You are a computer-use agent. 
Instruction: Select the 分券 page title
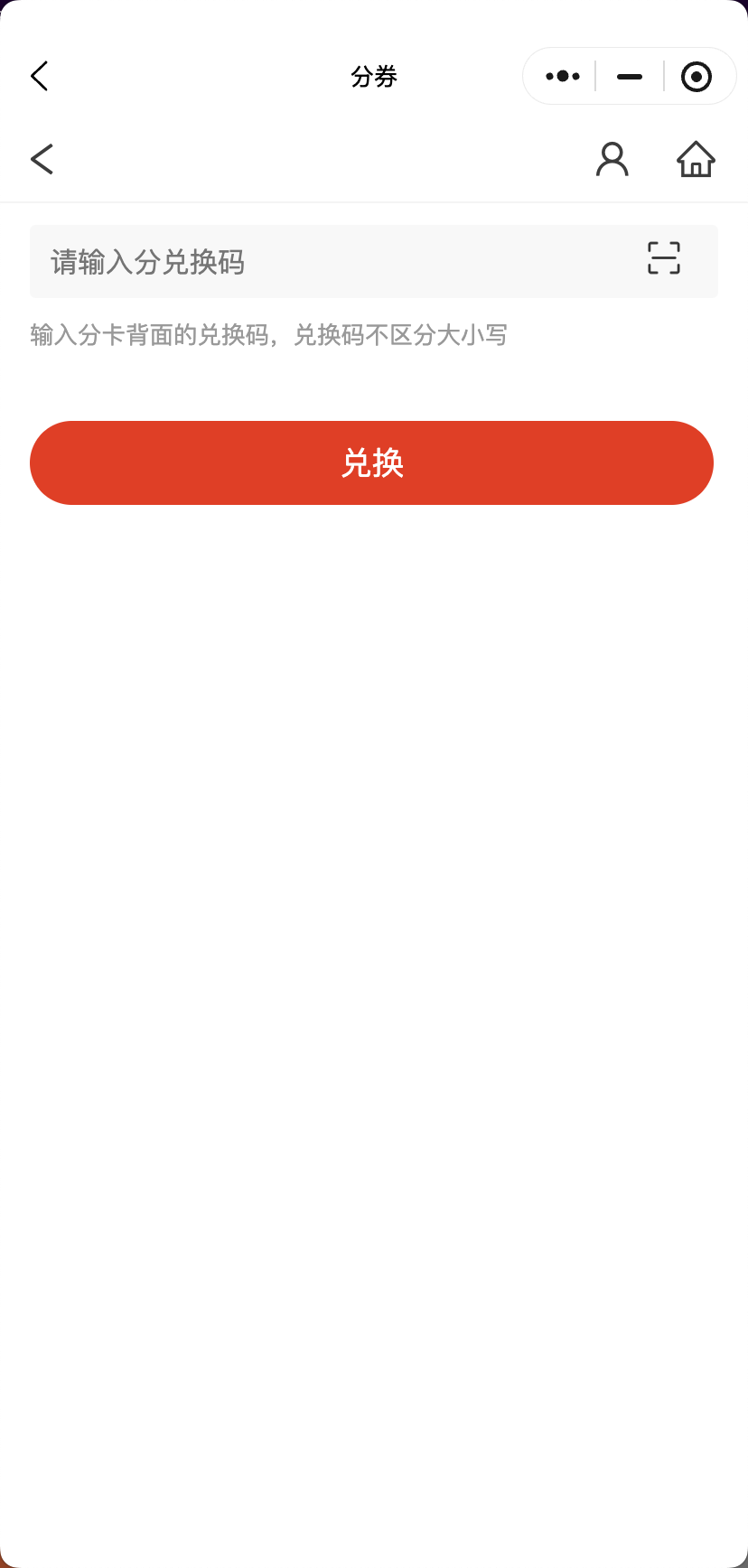pos(374,76)
